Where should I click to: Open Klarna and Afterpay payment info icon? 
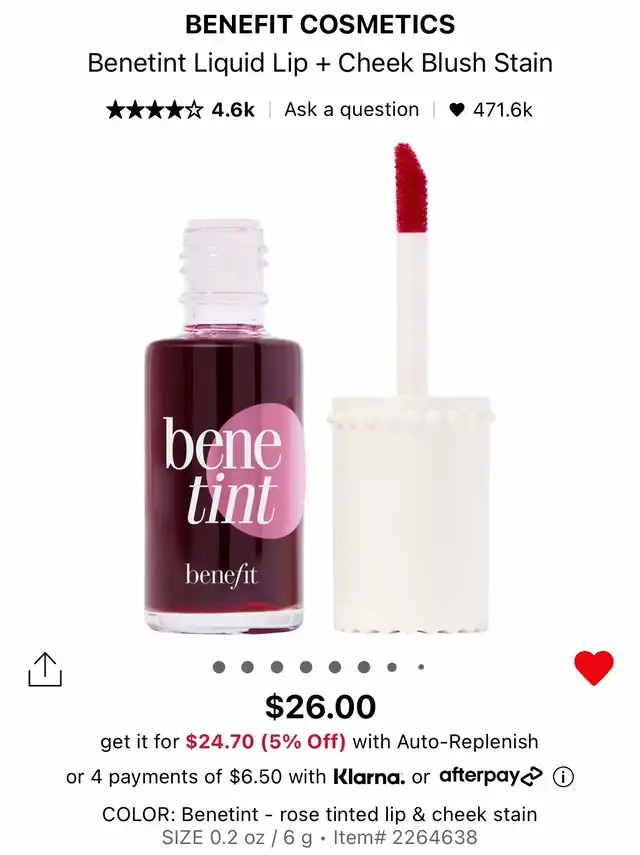point(564,777)
